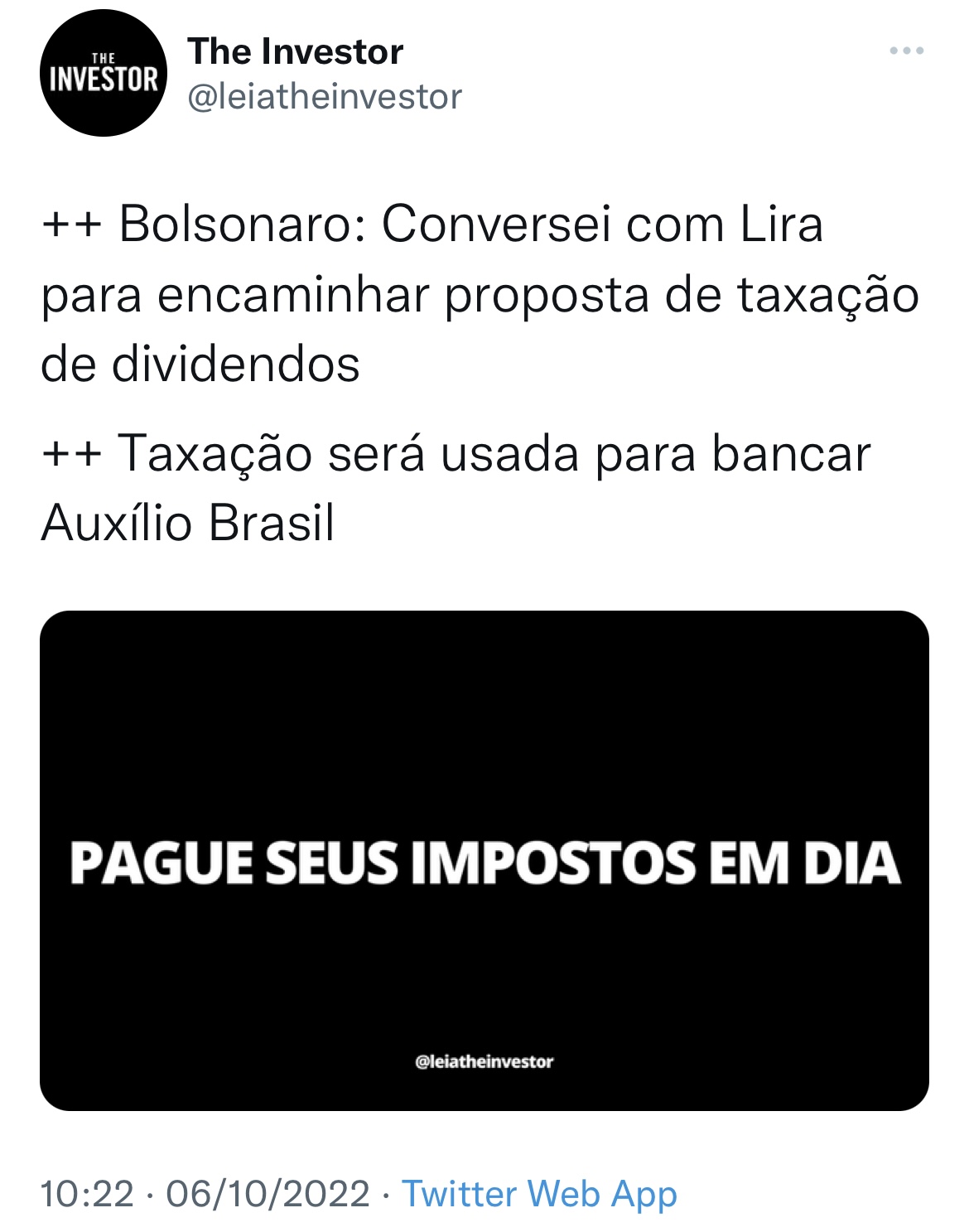Image resolution: width=969 pixels, height=1232 pixels.
Task: Open the tweet's three-dot overflow menu
Action: click(x=906, y=51)
